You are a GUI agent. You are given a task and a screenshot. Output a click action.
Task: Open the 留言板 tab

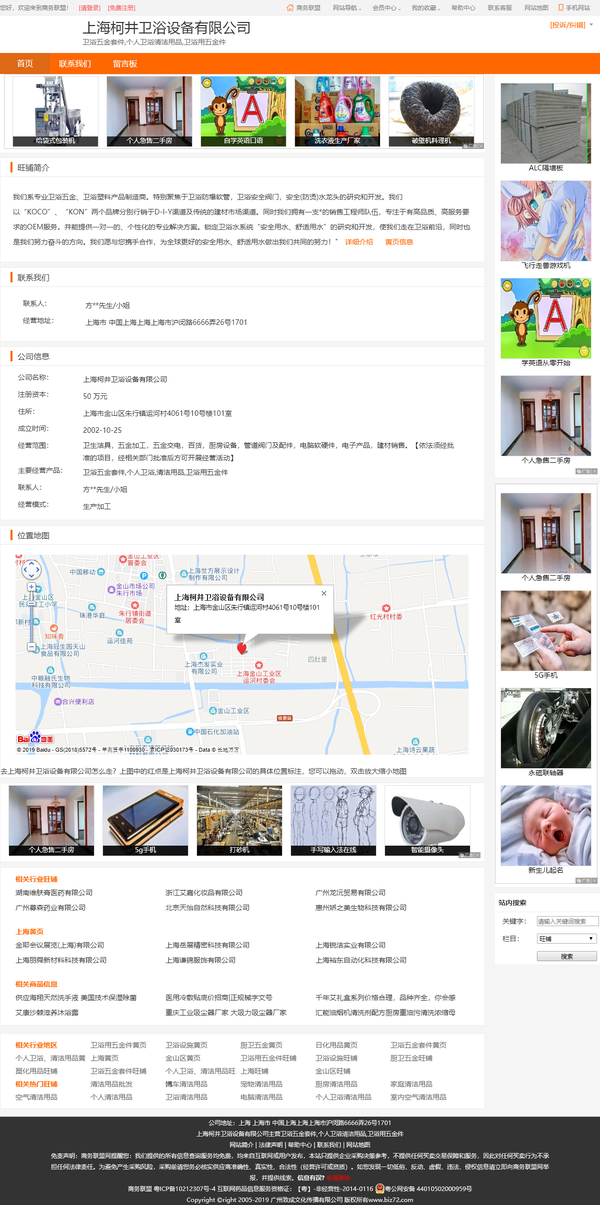click(125, 63)
